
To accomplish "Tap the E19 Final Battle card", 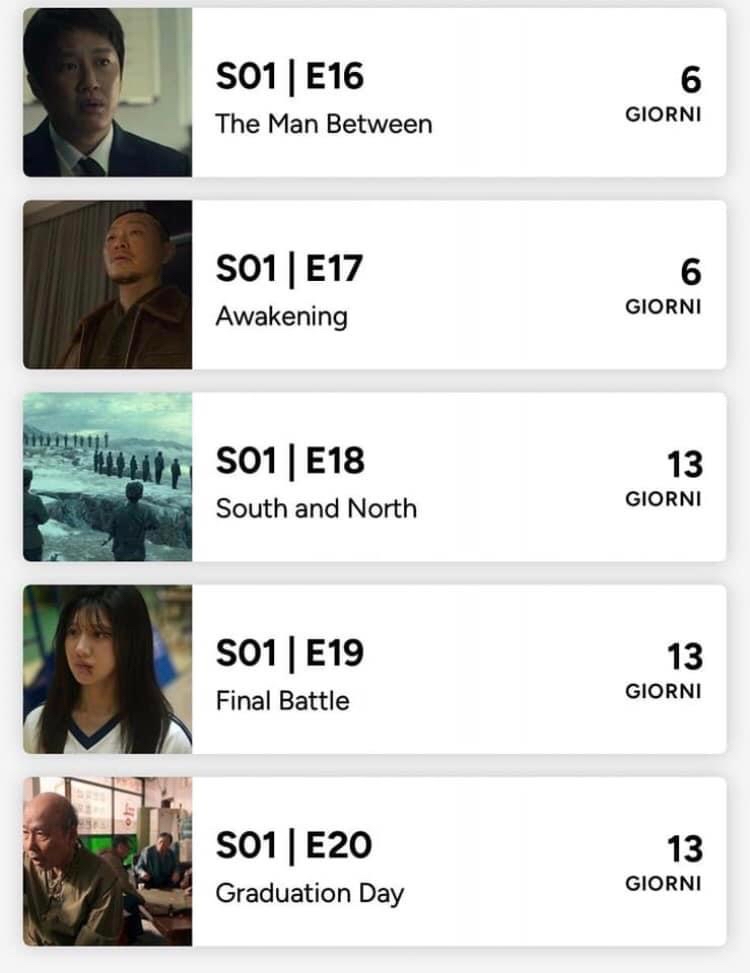I will tap(374, 669).
